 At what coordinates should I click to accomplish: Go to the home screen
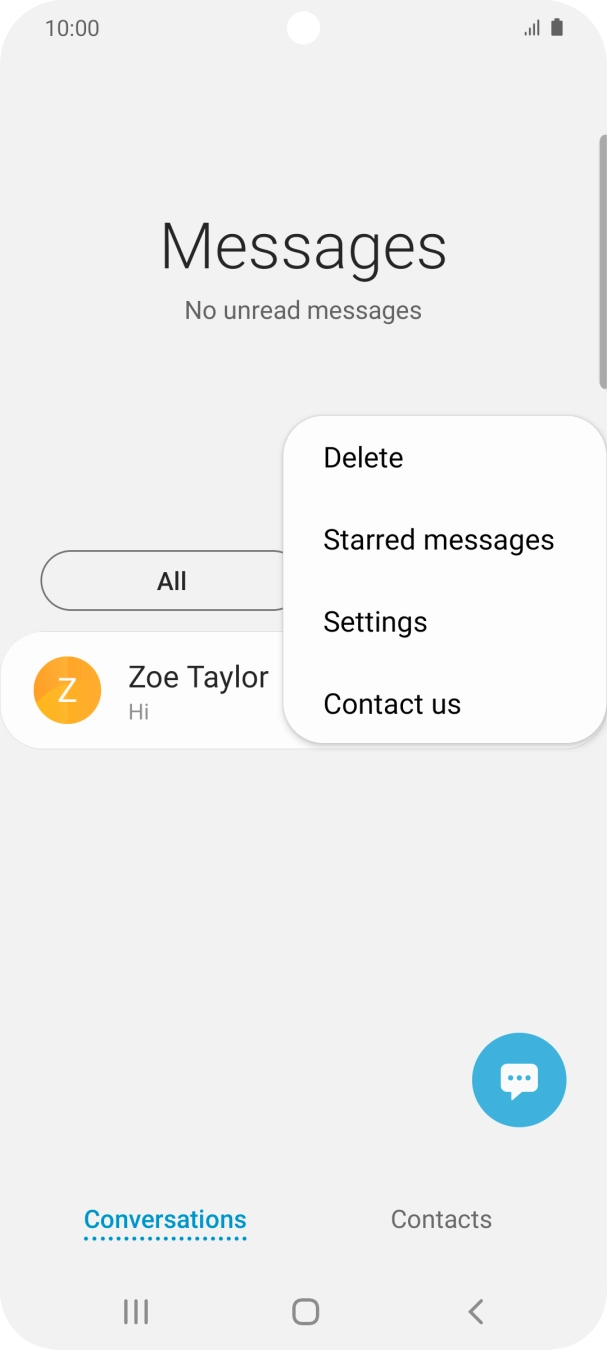pos(305,1311)
